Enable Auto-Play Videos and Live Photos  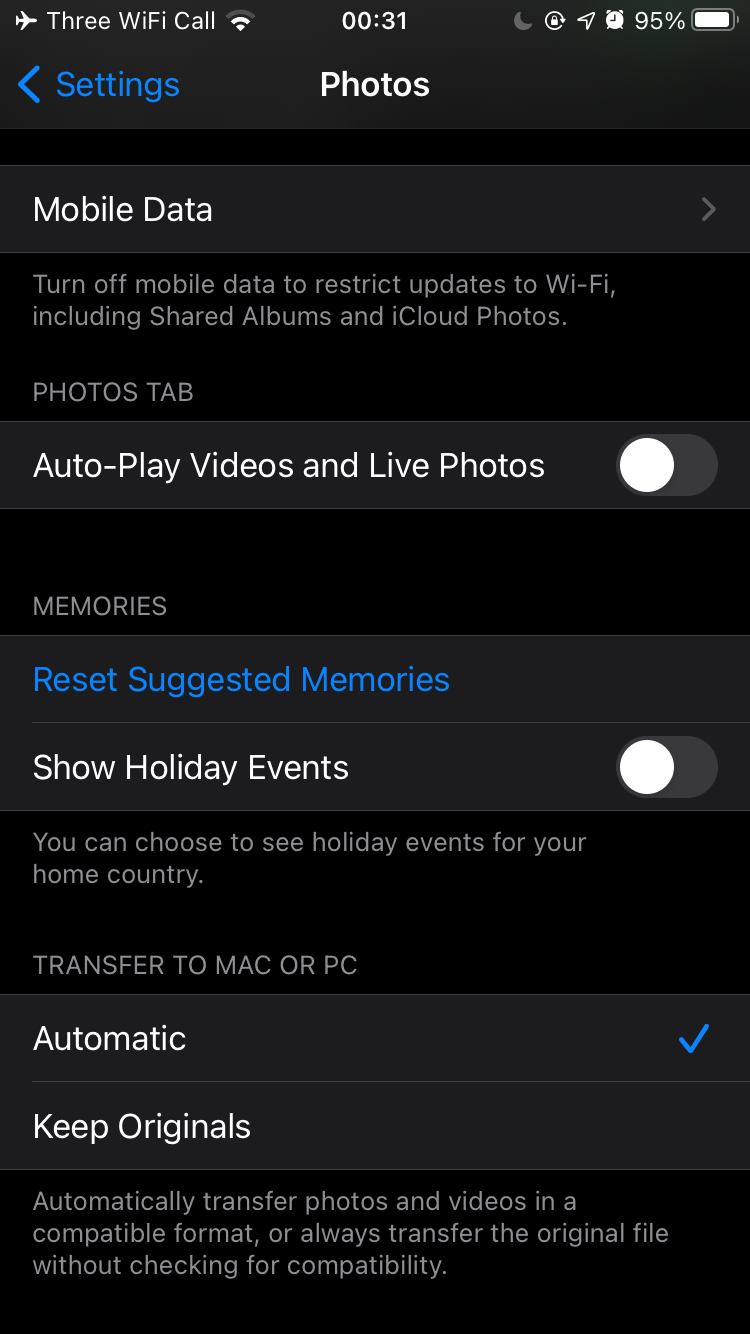(666, 466)
